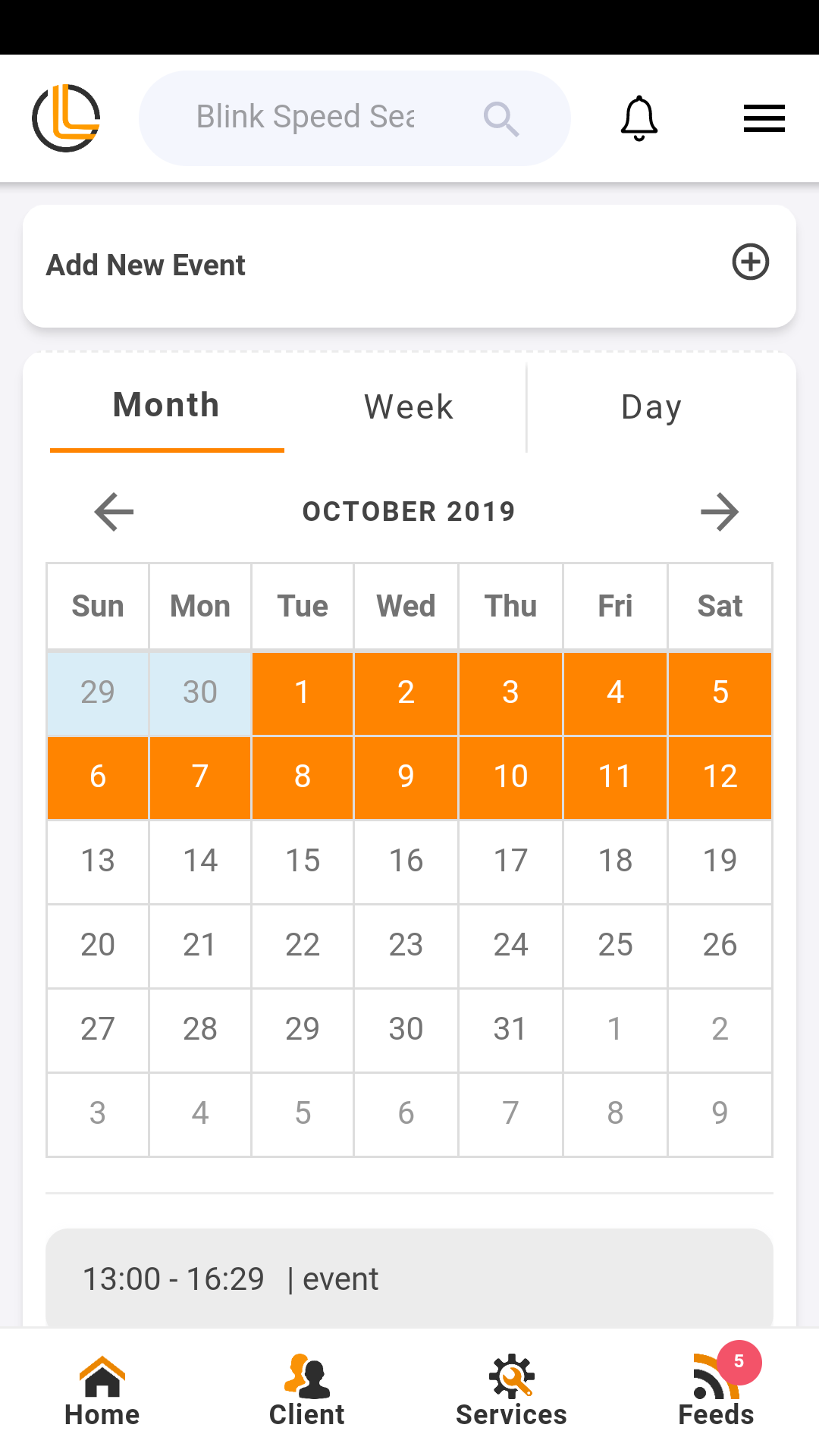Open the 13:00 - 16:29 event entry
The image size is (819, 1456).
[x=409, y=1279]
